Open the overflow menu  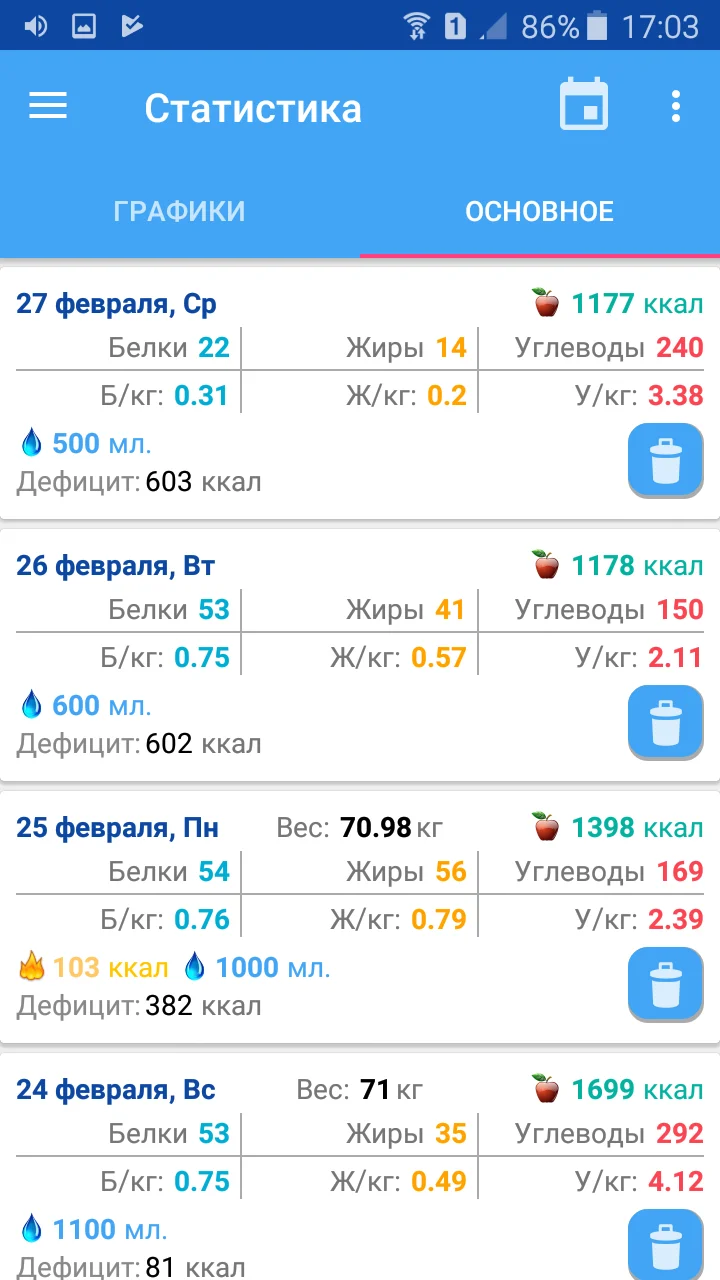(x=676, y=106)
